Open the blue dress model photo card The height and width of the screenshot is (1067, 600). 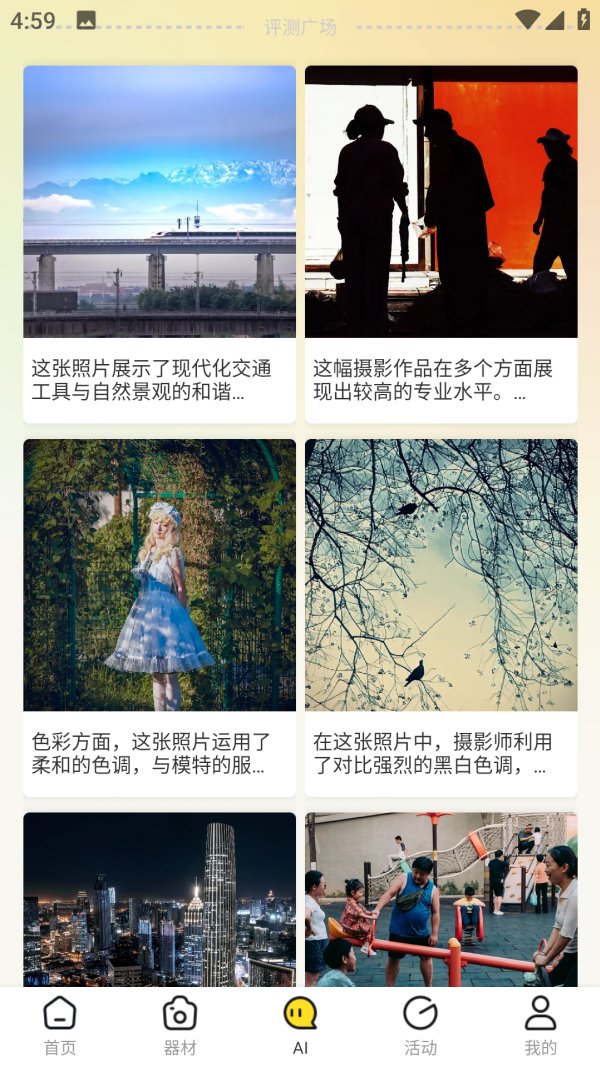tap(159, 616)
